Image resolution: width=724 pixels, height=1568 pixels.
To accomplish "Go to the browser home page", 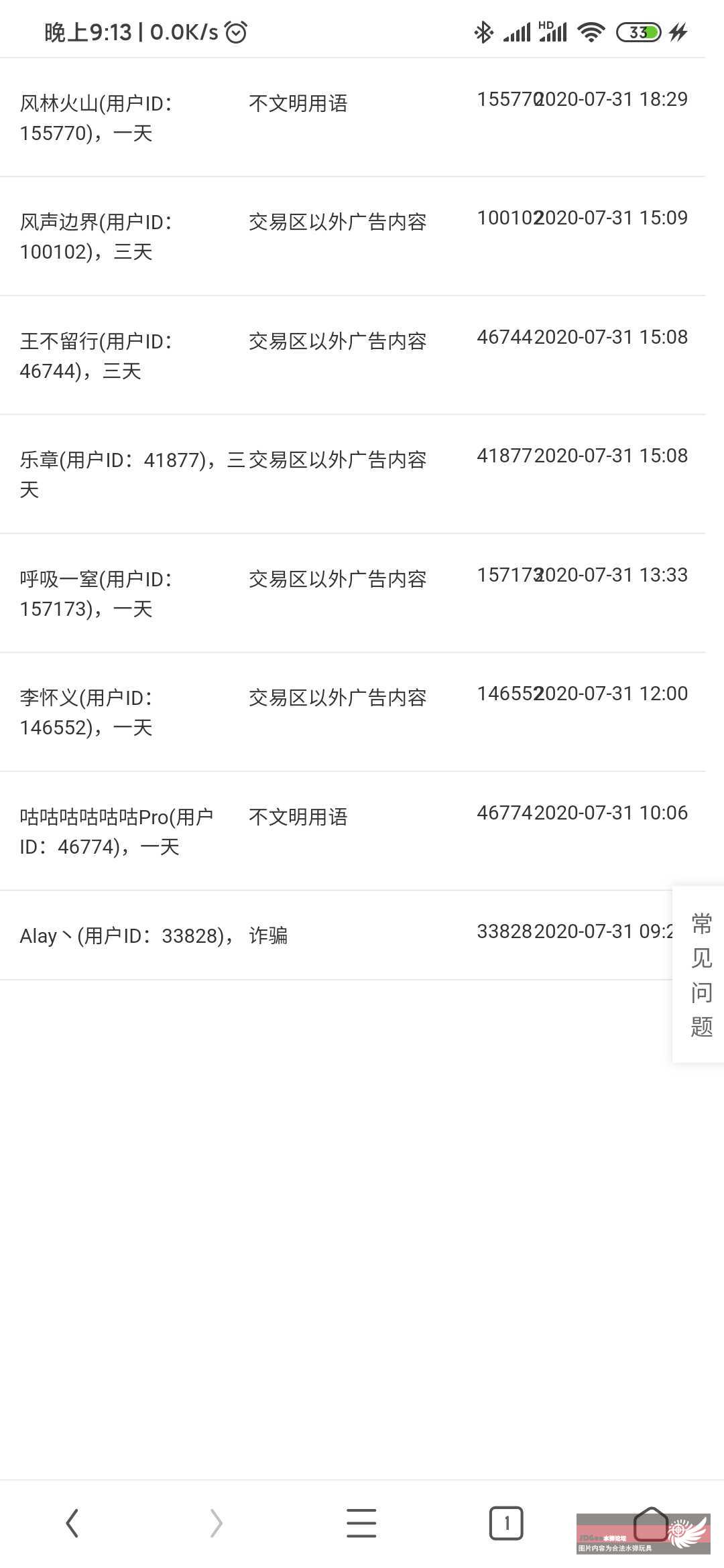I will (651, 1523).
